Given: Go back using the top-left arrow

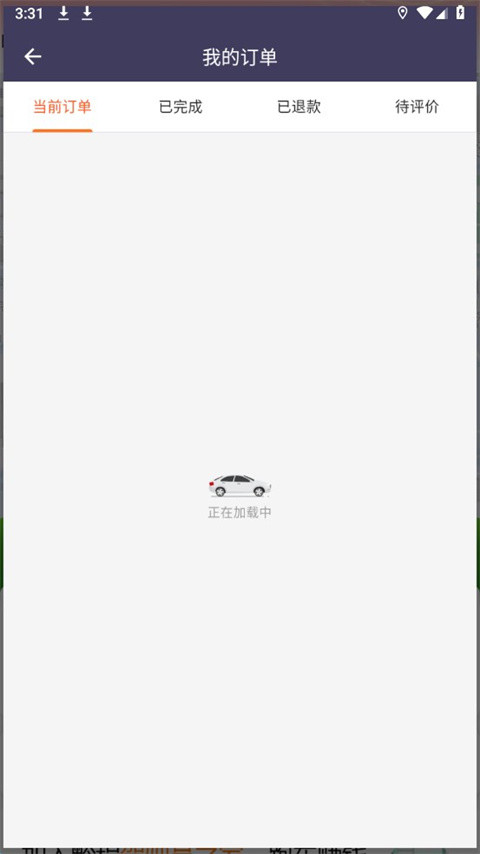Looking at the screenshot, I should click(33, 57).
